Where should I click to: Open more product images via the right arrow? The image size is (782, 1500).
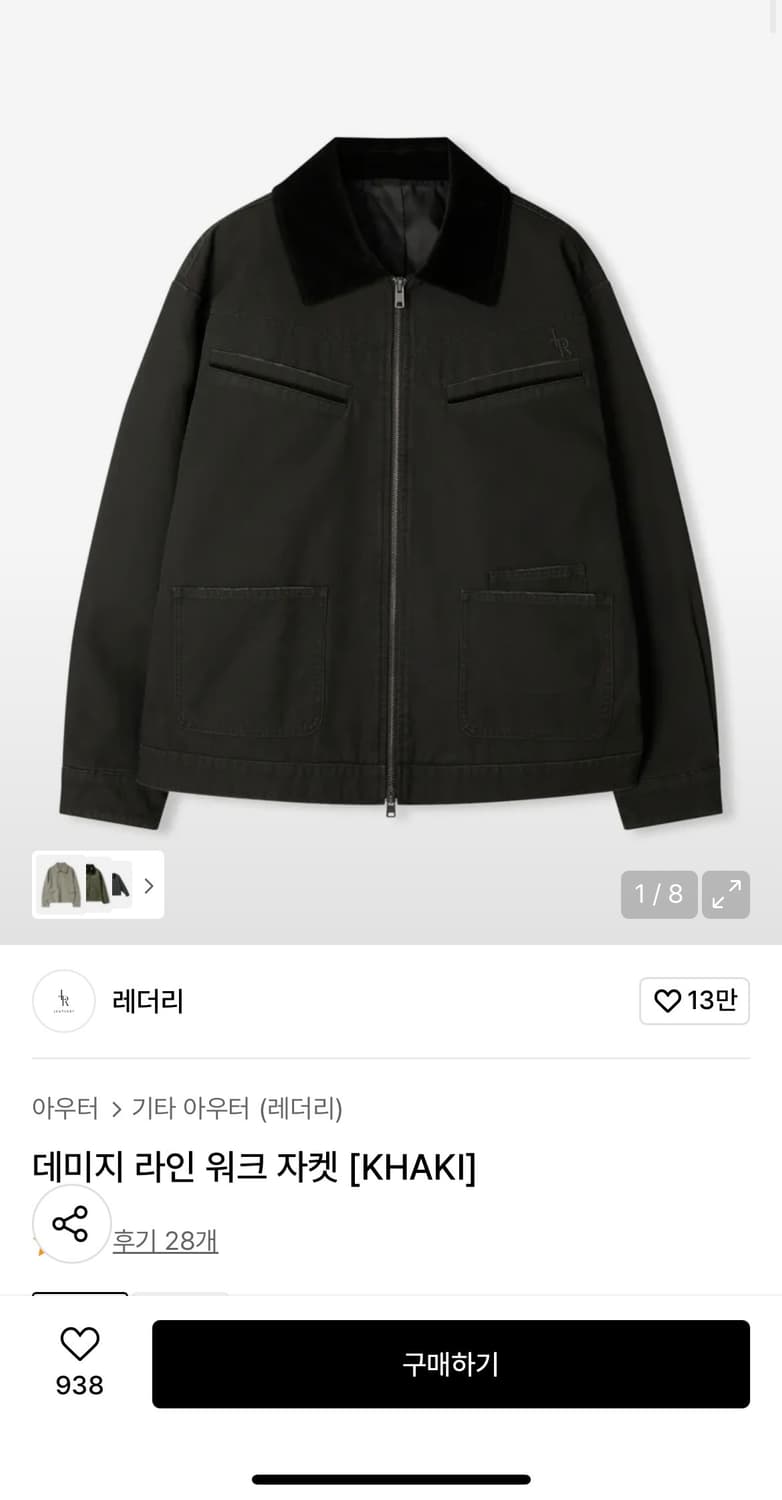point(147,885)
